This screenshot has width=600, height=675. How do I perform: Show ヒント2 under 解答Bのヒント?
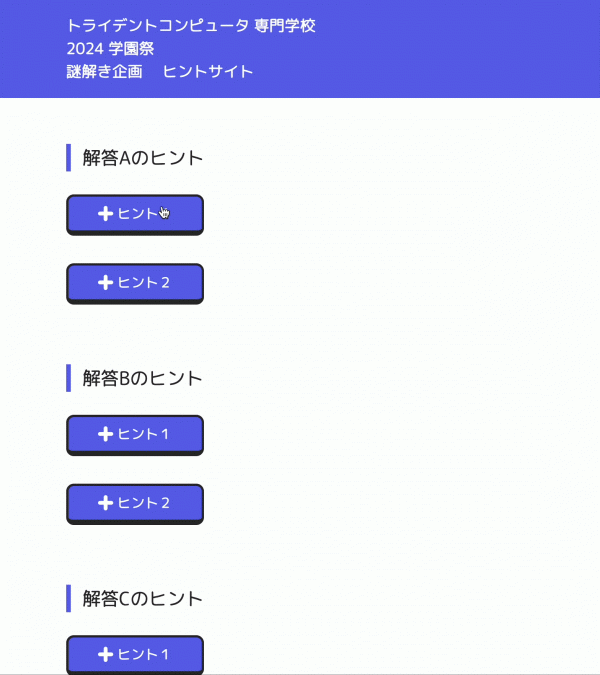pos(135,503)
